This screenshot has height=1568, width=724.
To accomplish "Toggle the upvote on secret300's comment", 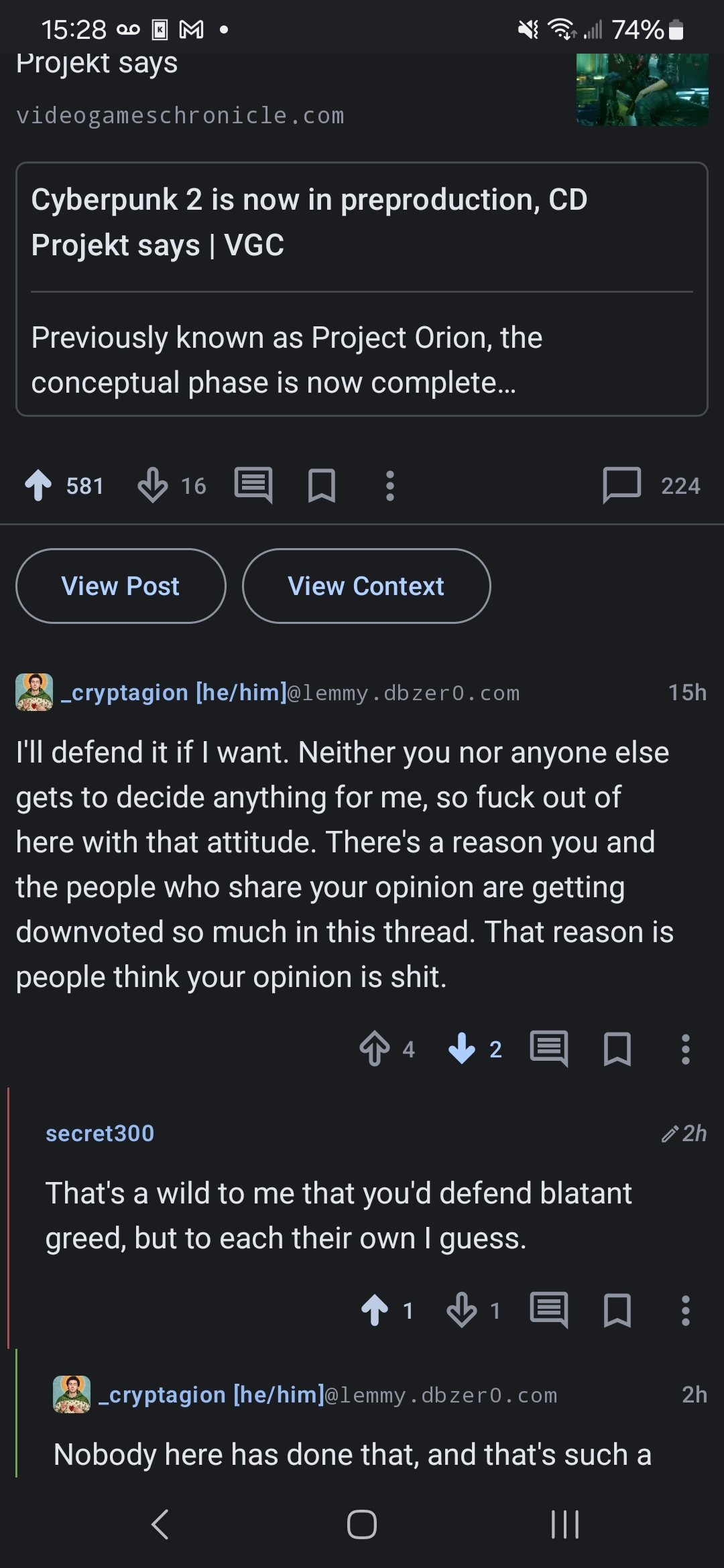I will point(375,1310).
